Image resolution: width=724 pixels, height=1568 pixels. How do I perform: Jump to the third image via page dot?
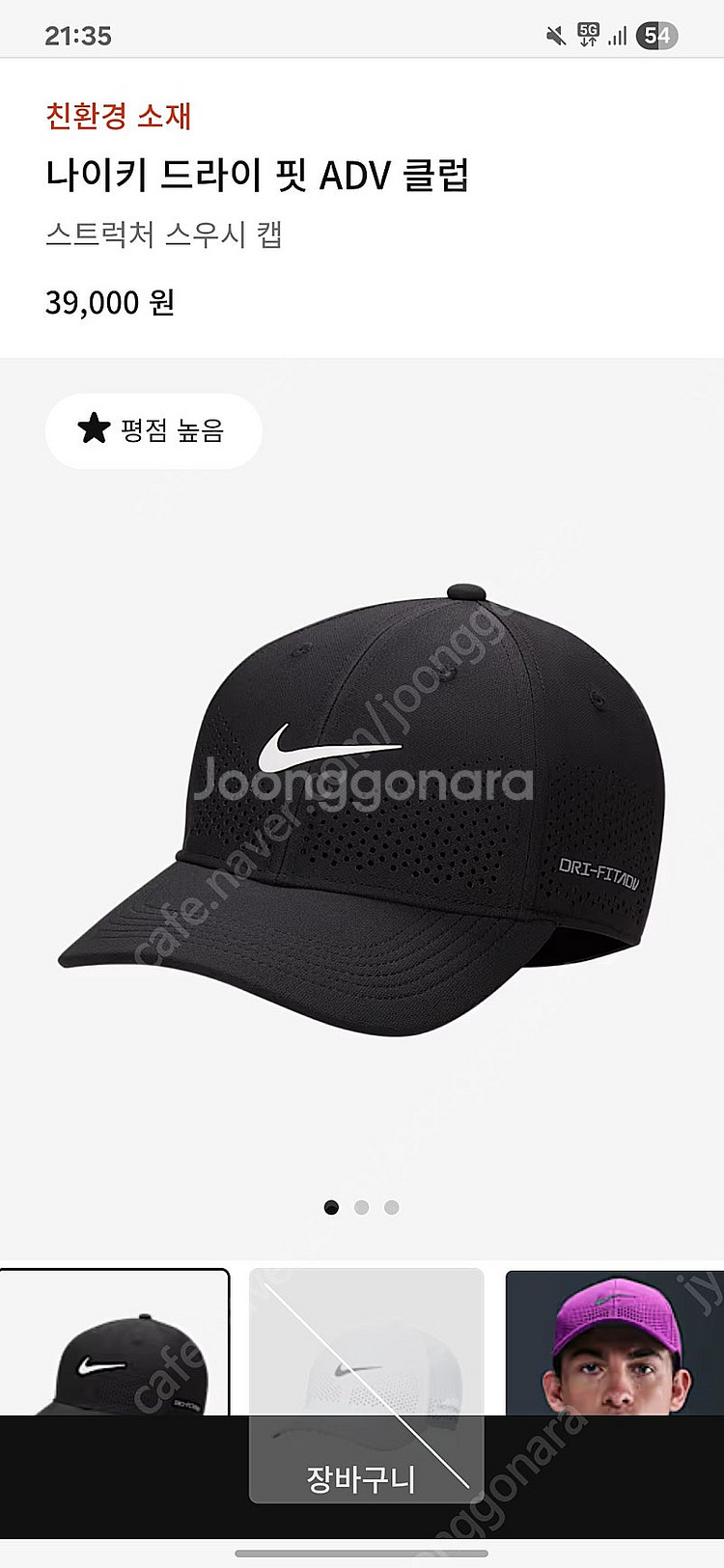(391, 1207)
